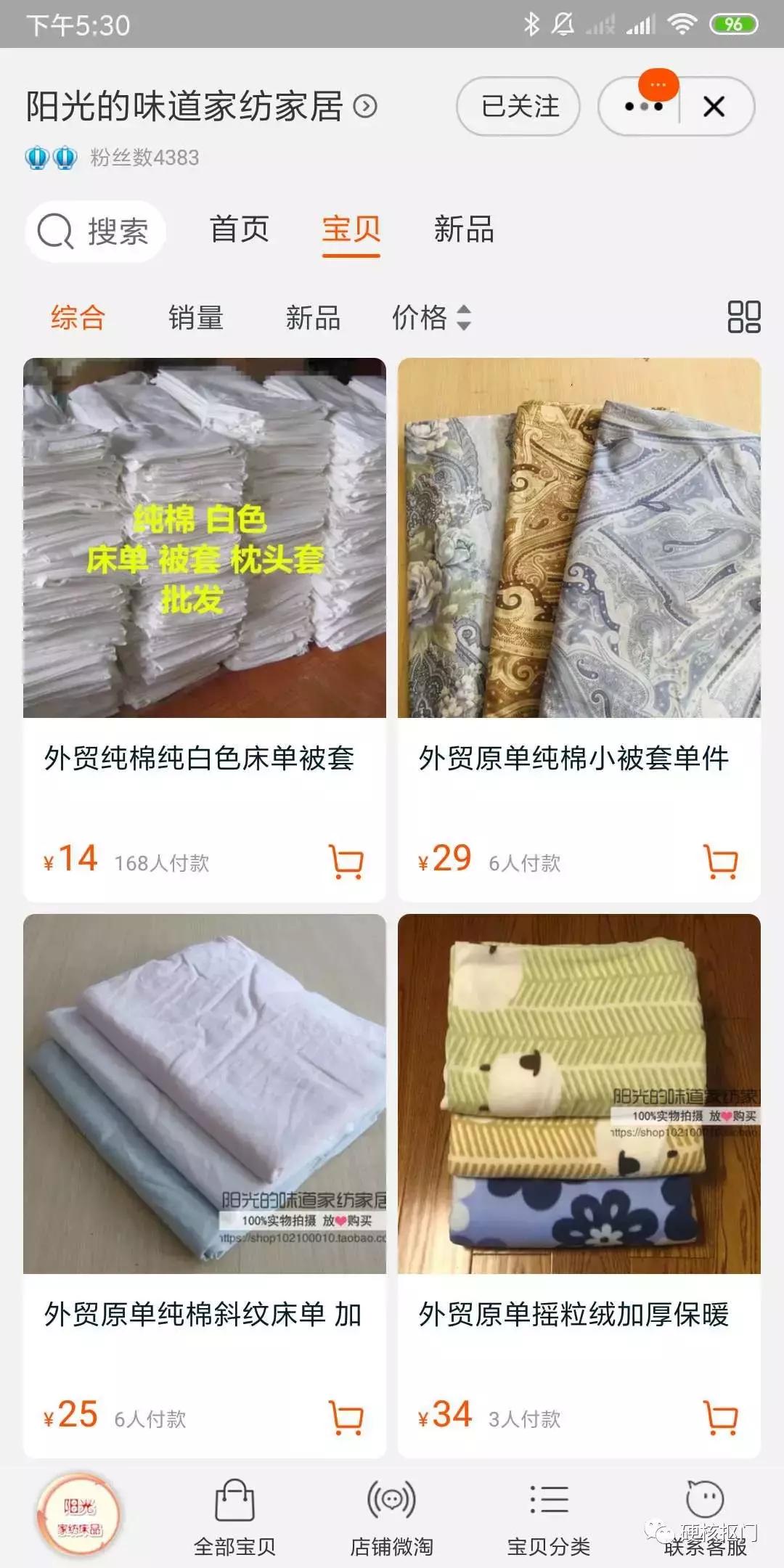Open the three-dots overflow menu
The height and width of the screenshot is (1568, 784).
645,106
